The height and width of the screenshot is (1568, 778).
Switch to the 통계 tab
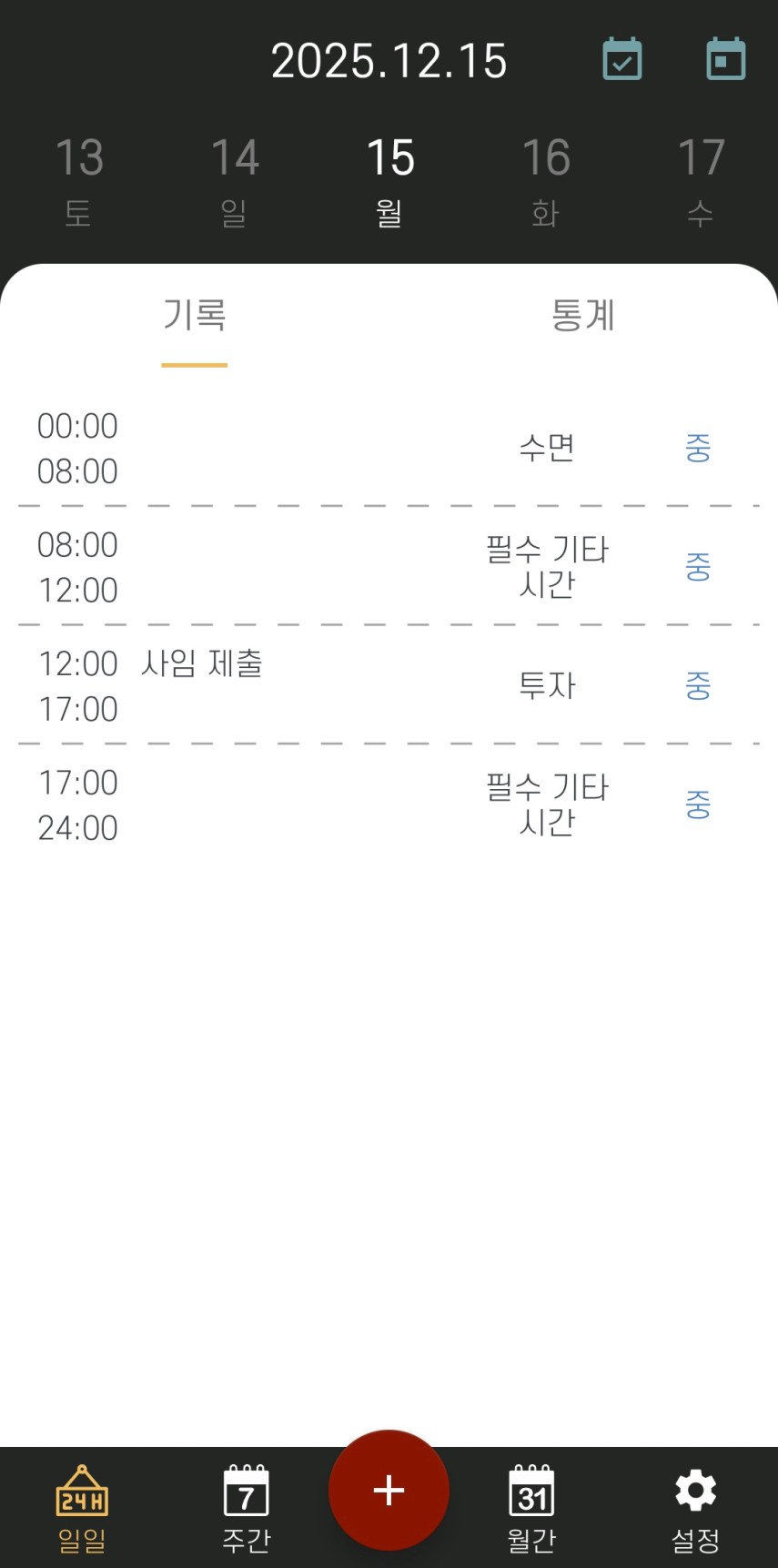coord(583,316)
